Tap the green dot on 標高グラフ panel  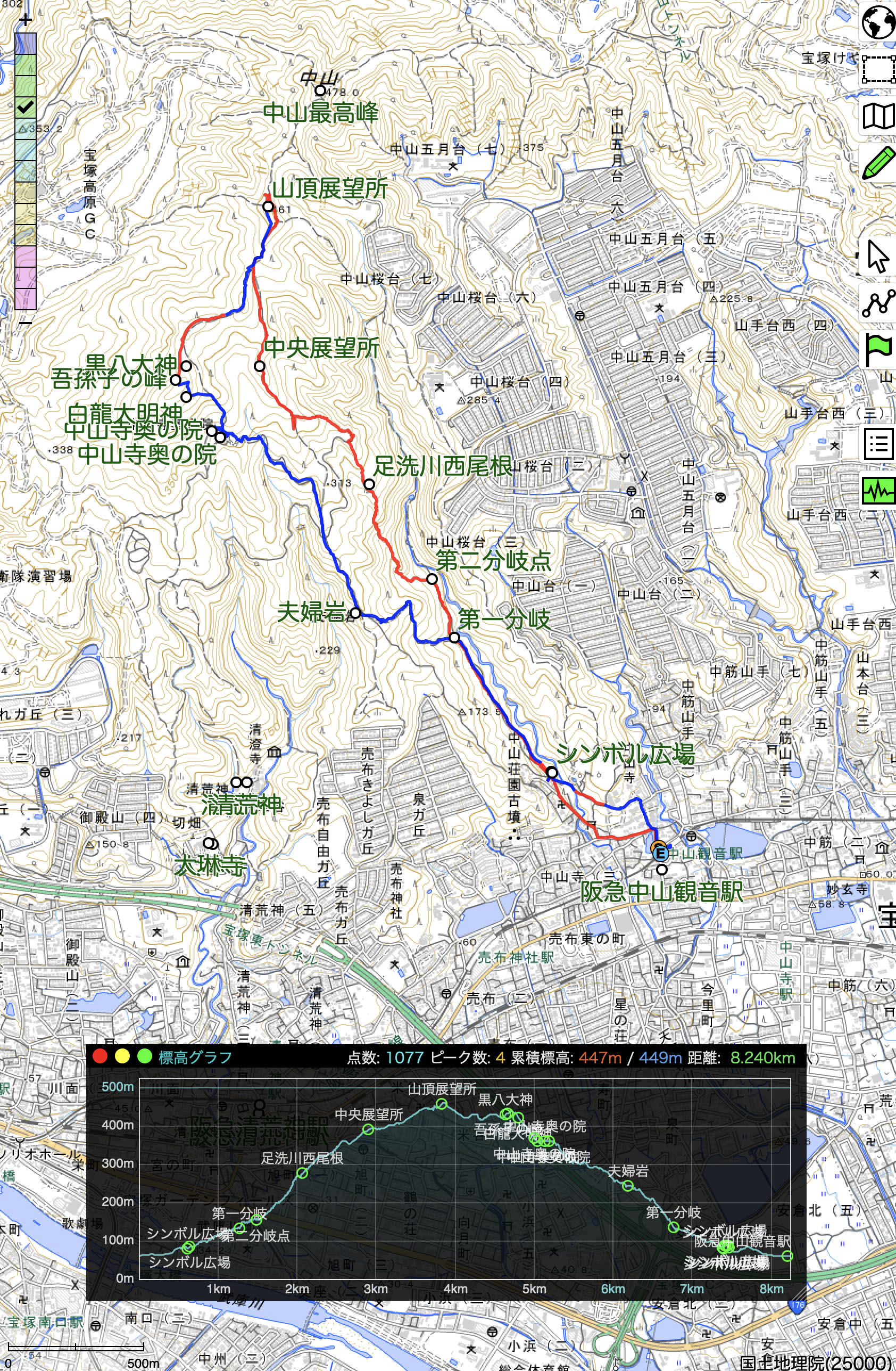[x=145, y=1056]
